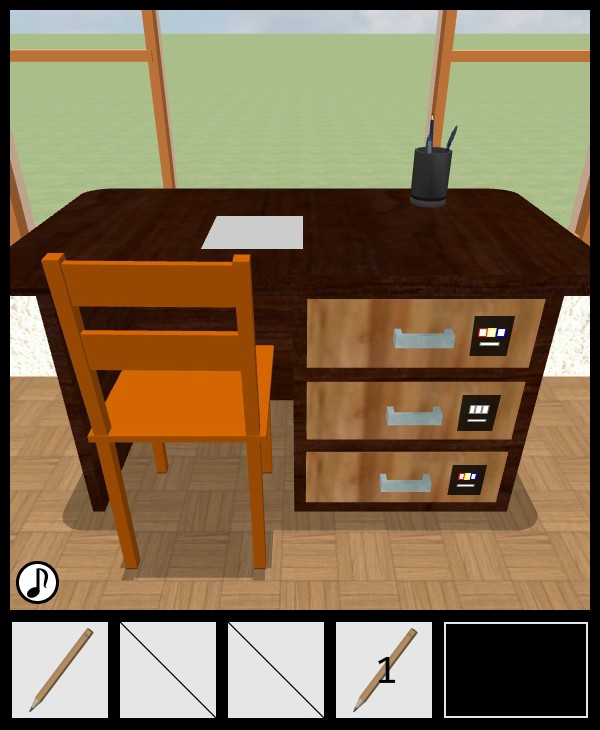Toggle the music note sound button

(x=37, y=582)
